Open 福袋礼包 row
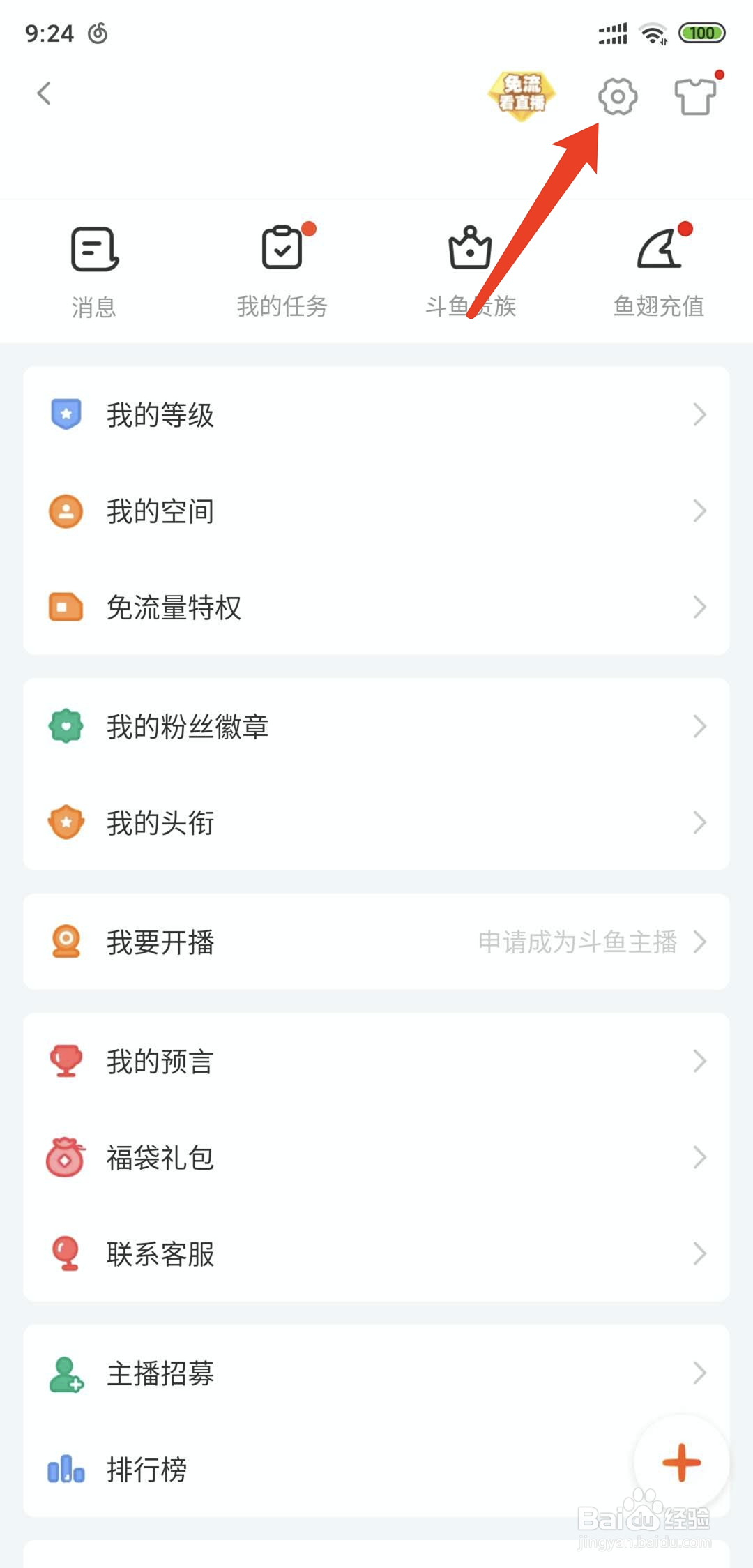The width and height of the screenshot is (753, 1568). point(376,1157)
